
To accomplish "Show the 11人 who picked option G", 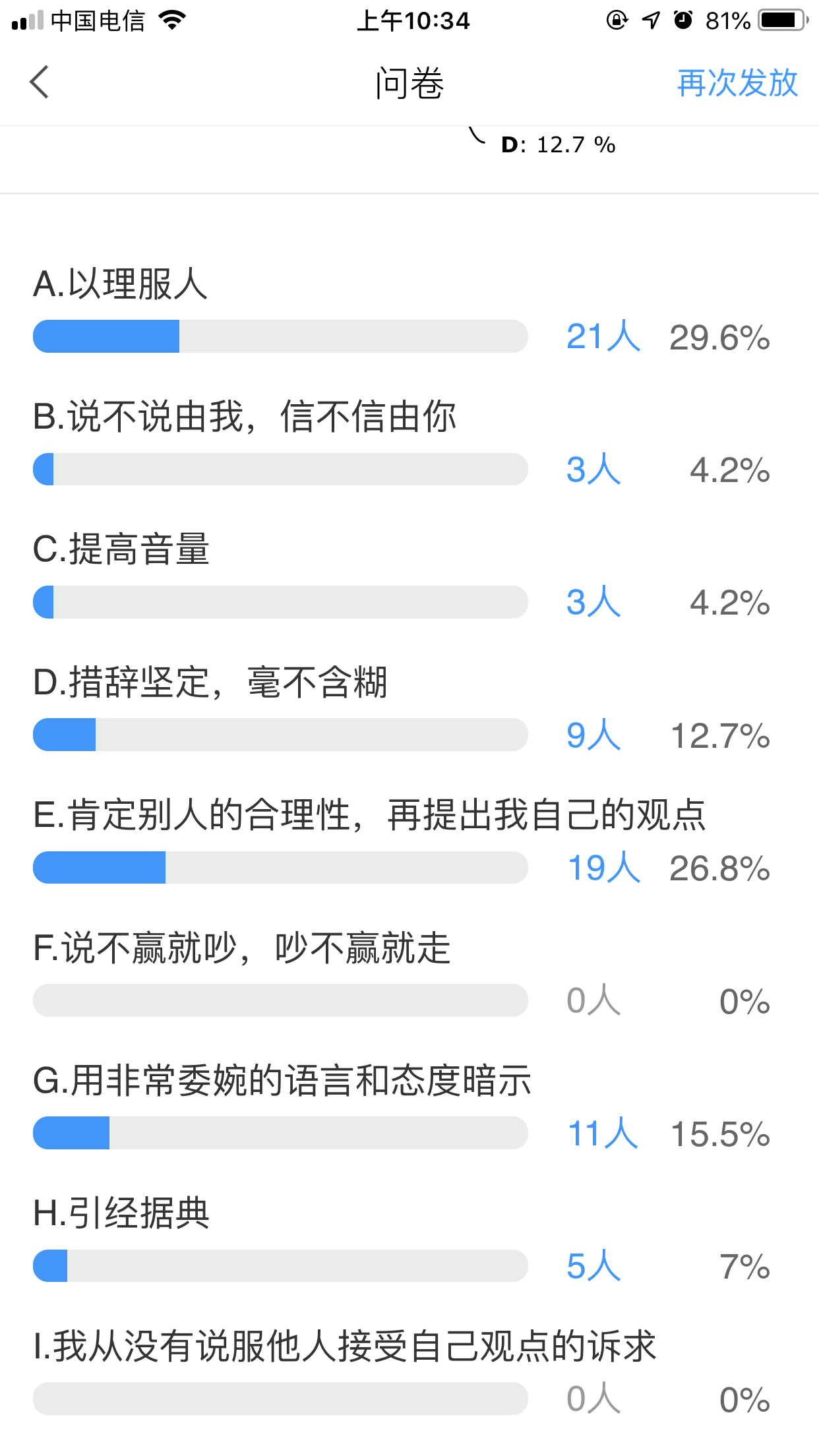I will click(602, 1134).
